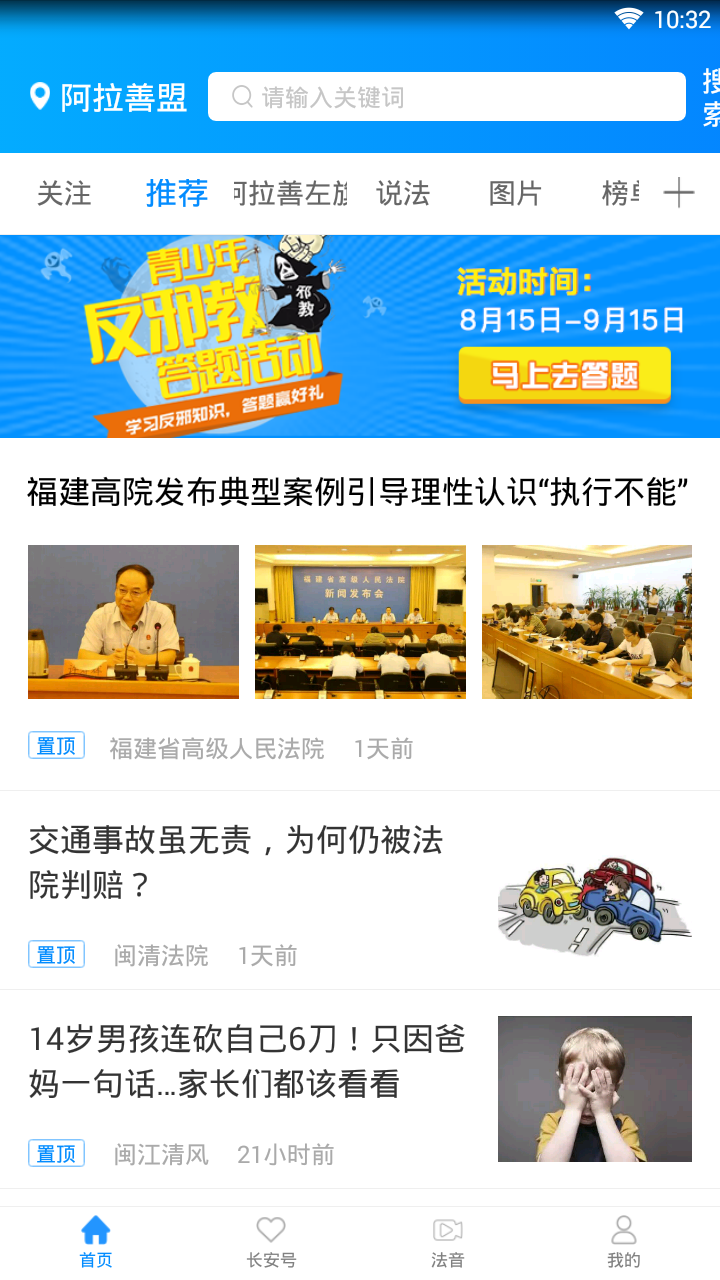Switch to the 关注 tab
The image size is (720, 1280).
point(64,193)
